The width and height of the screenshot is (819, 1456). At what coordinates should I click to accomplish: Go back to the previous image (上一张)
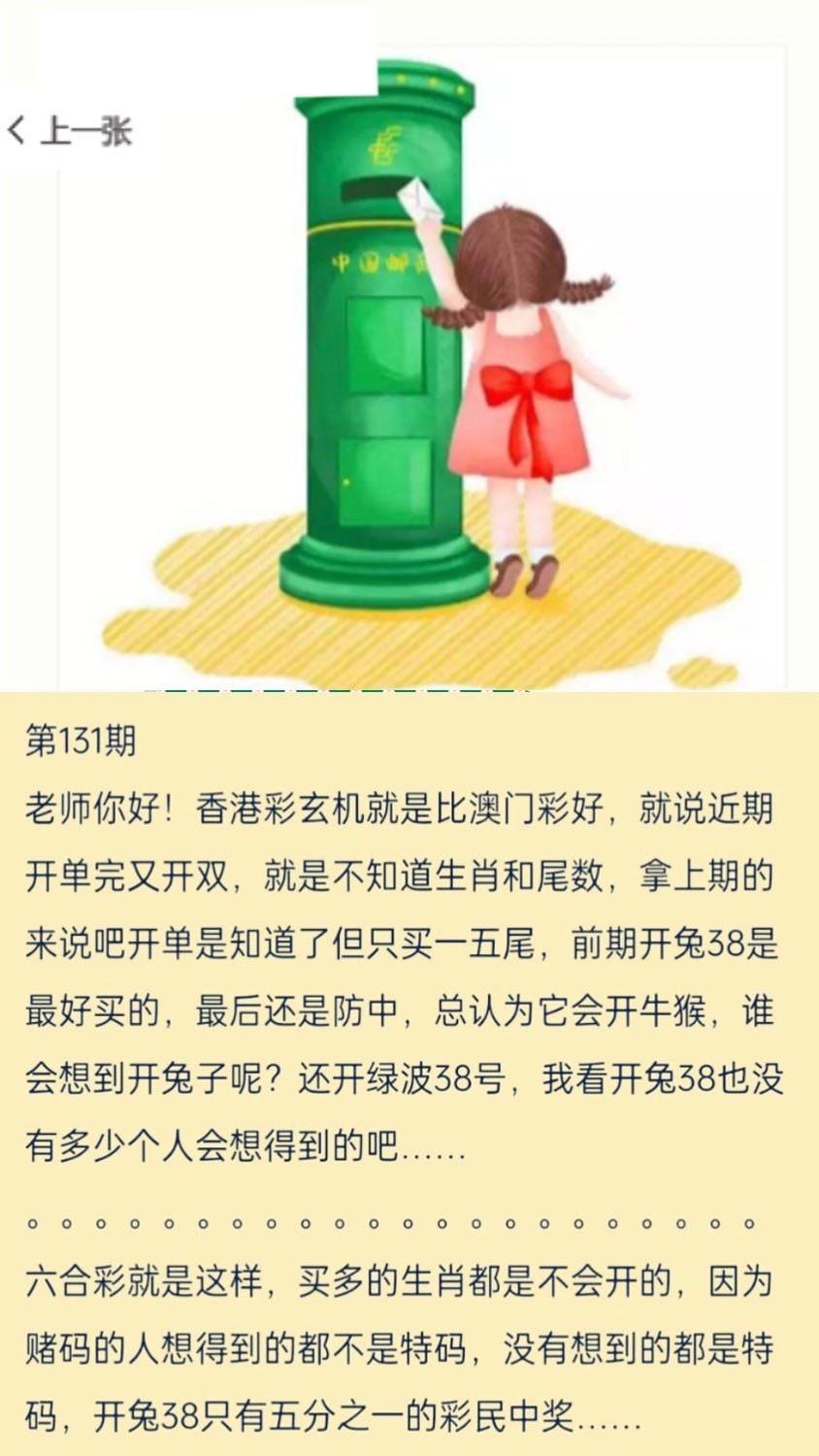coord(70,130)
